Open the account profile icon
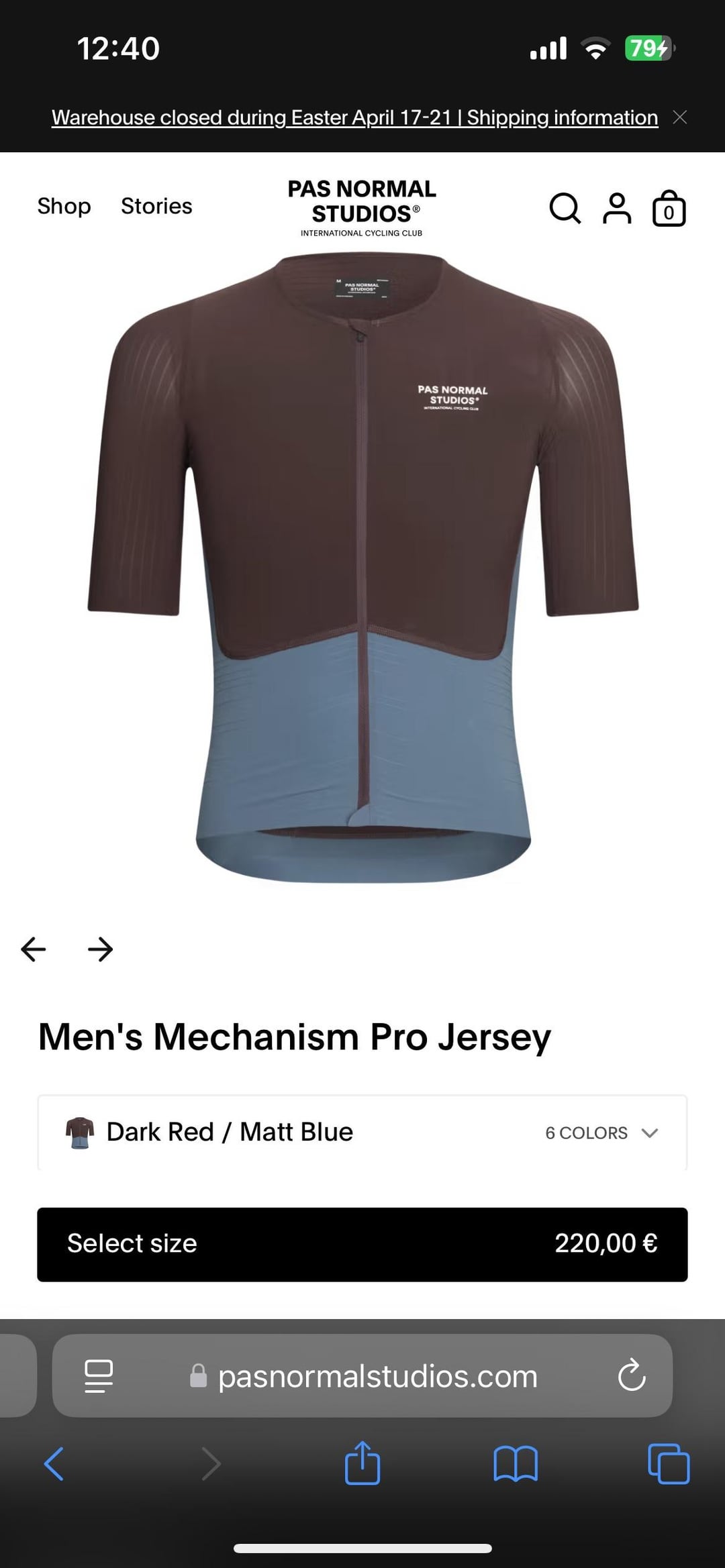The image size is (725, 1568). pyautogui.click(x=617, y=208)
